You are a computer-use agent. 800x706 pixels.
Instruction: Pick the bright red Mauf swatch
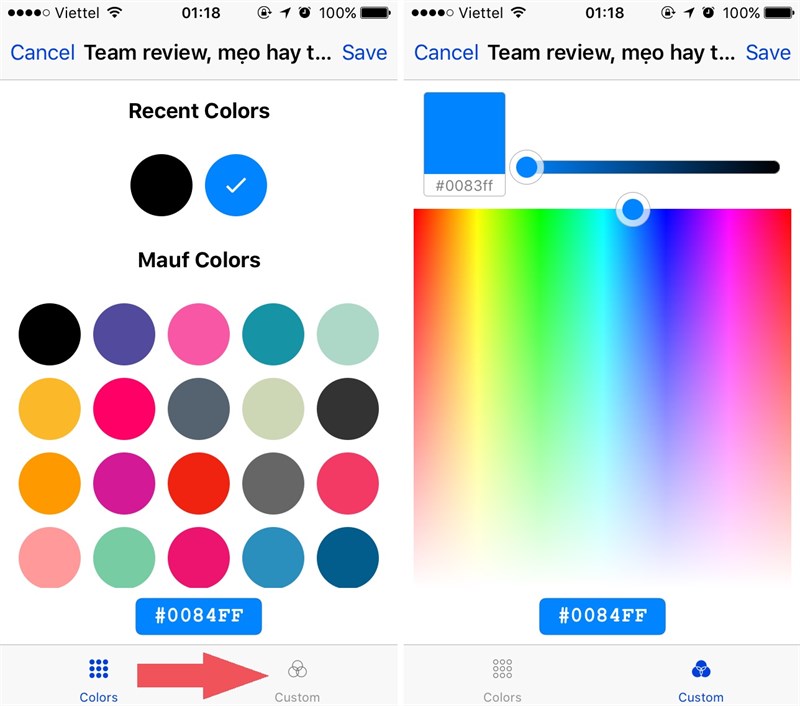tap(198, 483)
